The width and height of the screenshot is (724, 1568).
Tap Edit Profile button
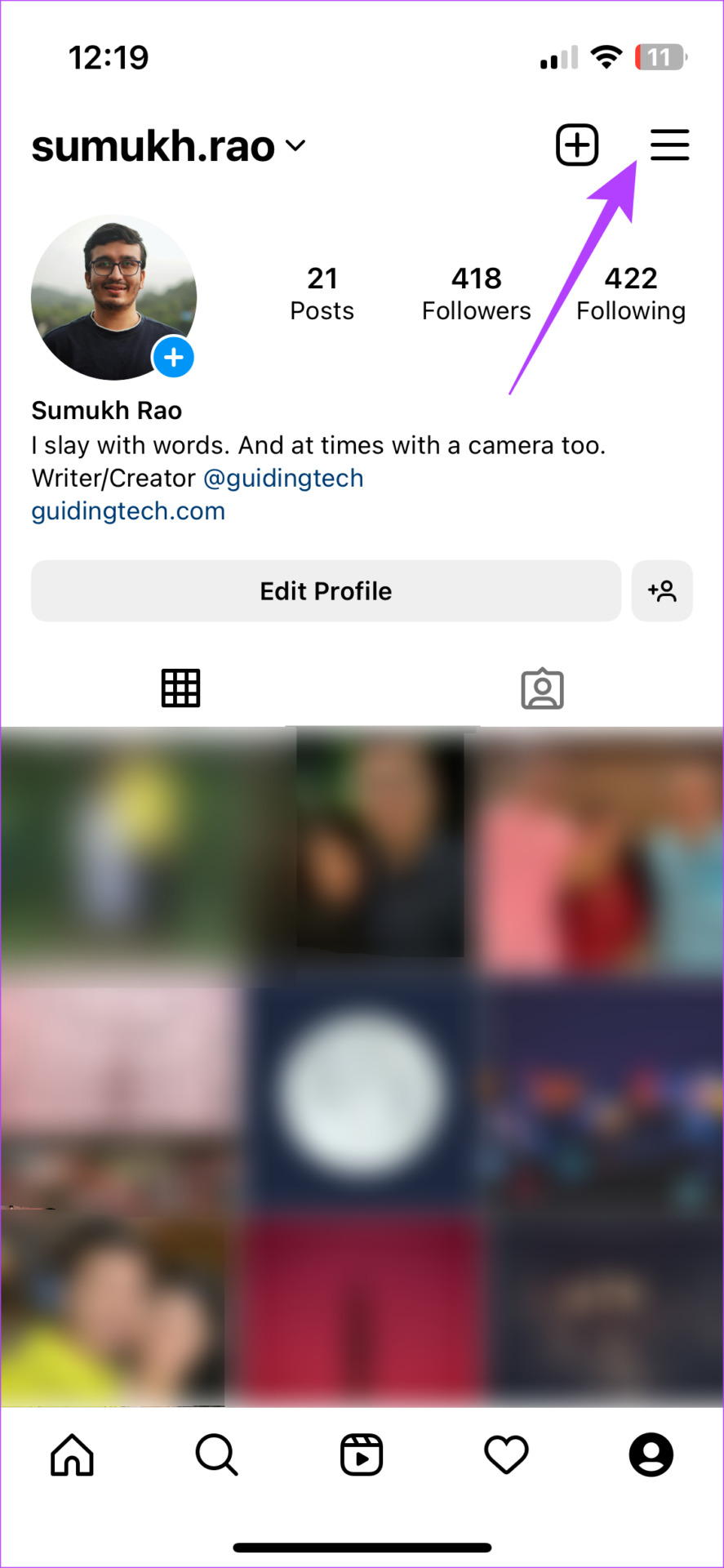326,591
